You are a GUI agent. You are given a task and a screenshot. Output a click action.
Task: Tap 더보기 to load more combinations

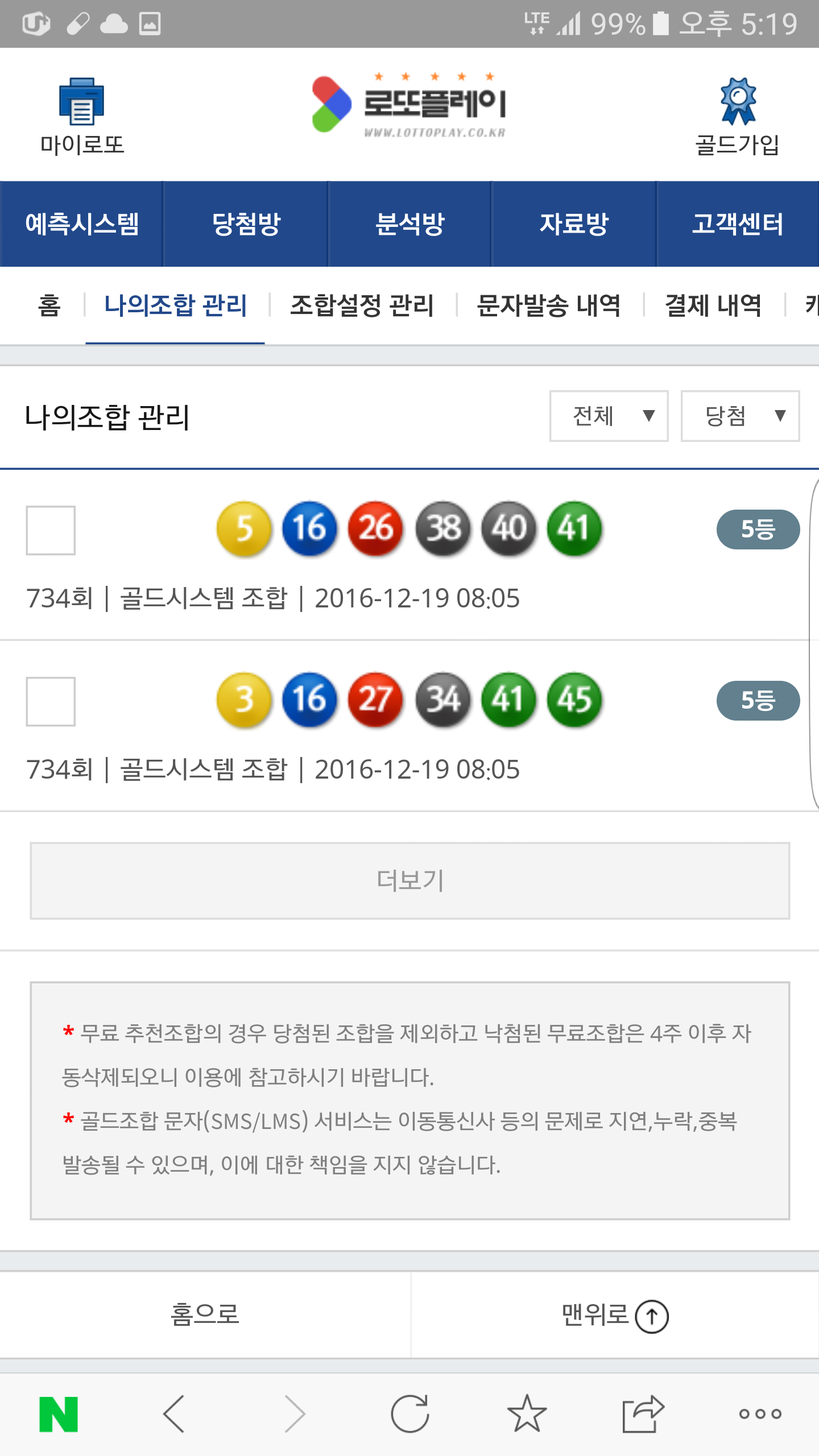tap(409, 880)
